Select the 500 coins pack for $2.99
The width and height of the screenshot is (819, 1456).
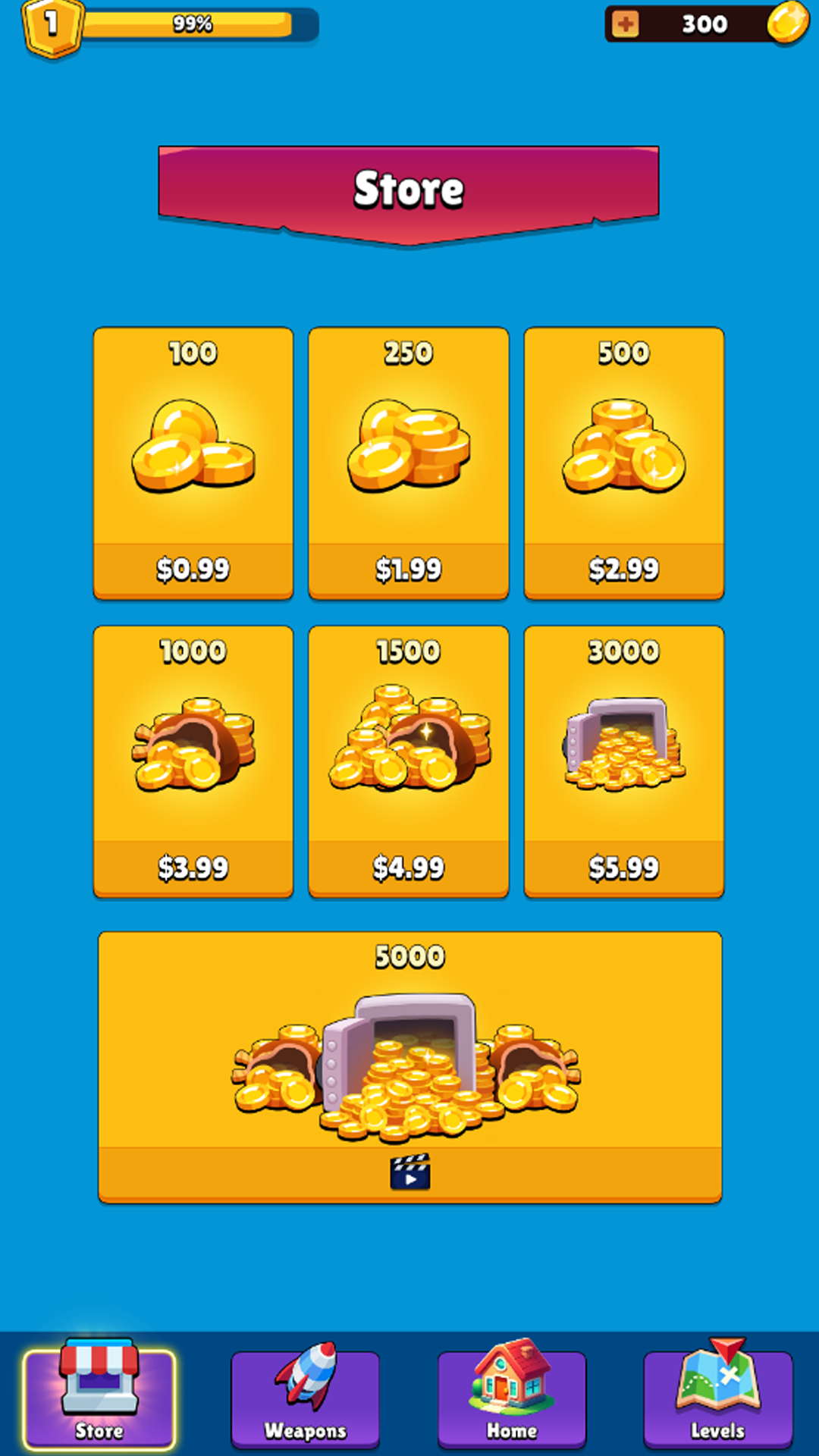click(x=624, y=463)
